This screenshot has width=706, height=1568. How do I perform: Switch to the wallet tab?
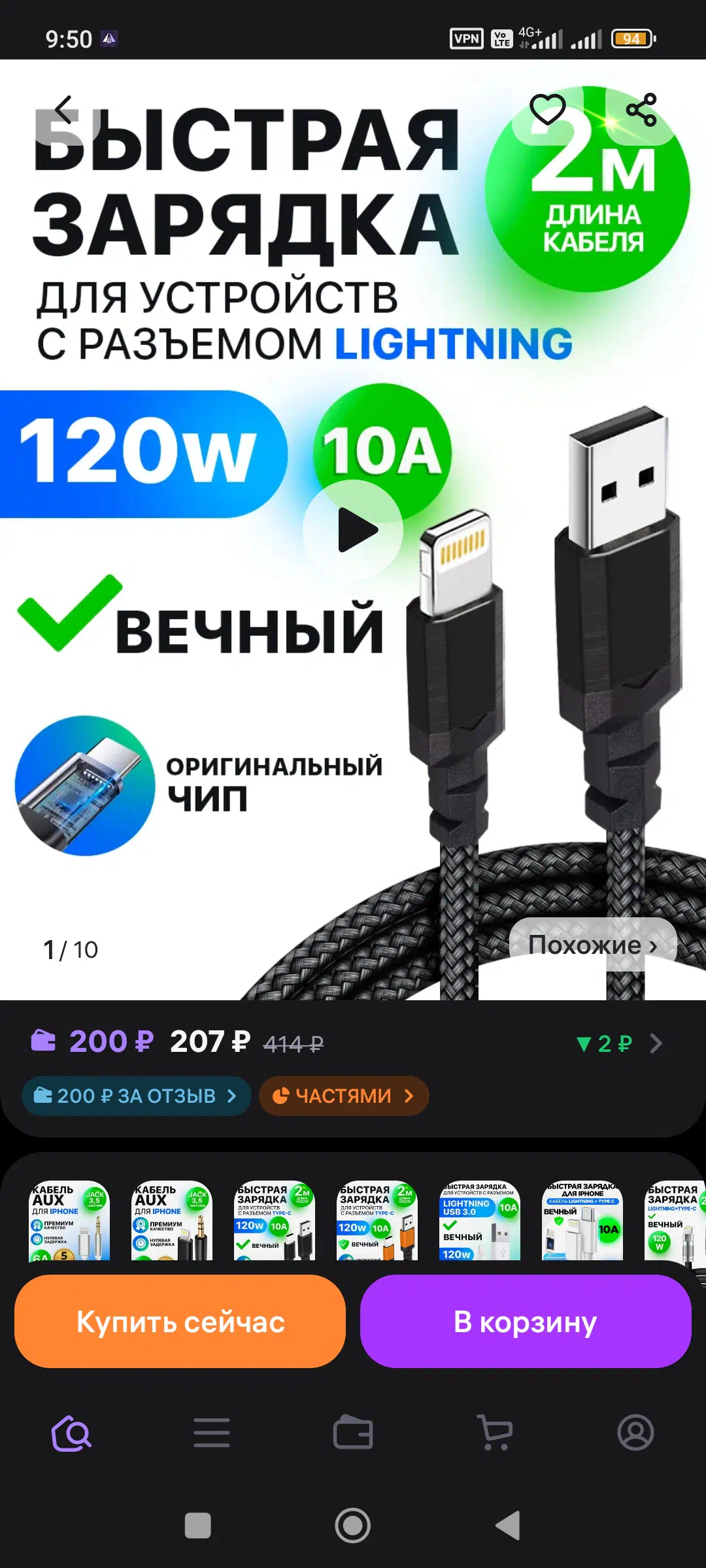pyautogui.click(x=353, y=1433)
